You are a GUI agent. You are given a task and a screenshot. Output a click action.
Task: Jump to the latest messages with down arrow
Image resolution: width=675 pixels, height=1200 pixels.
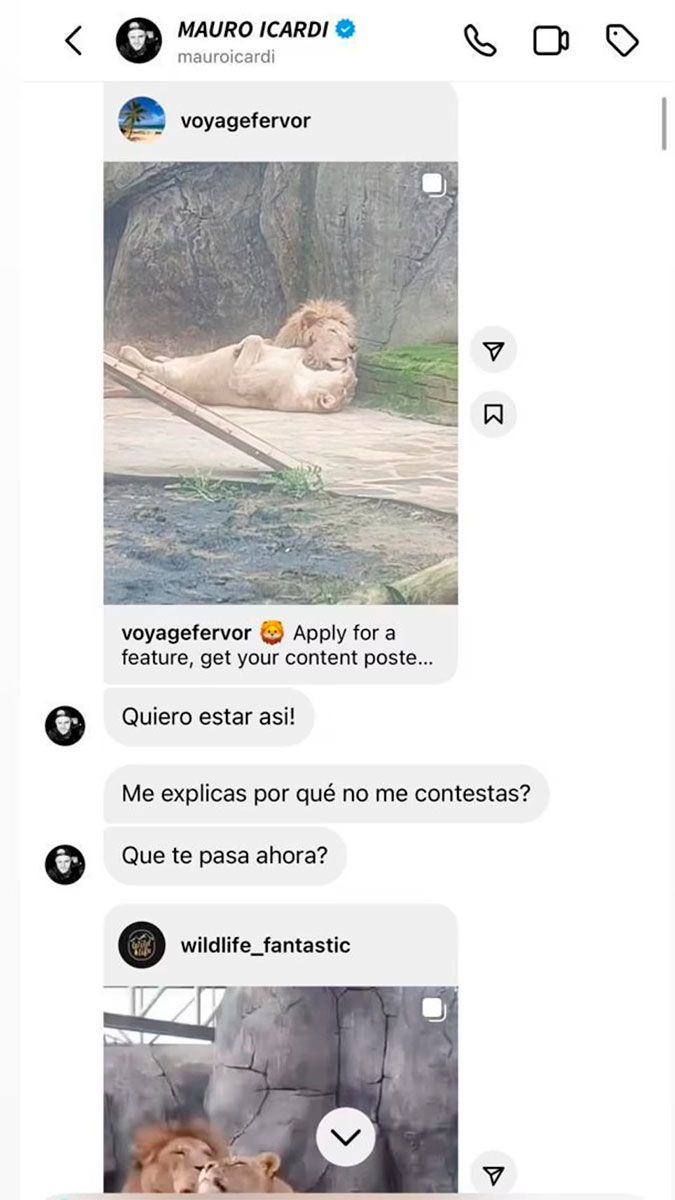(346, 1137)
